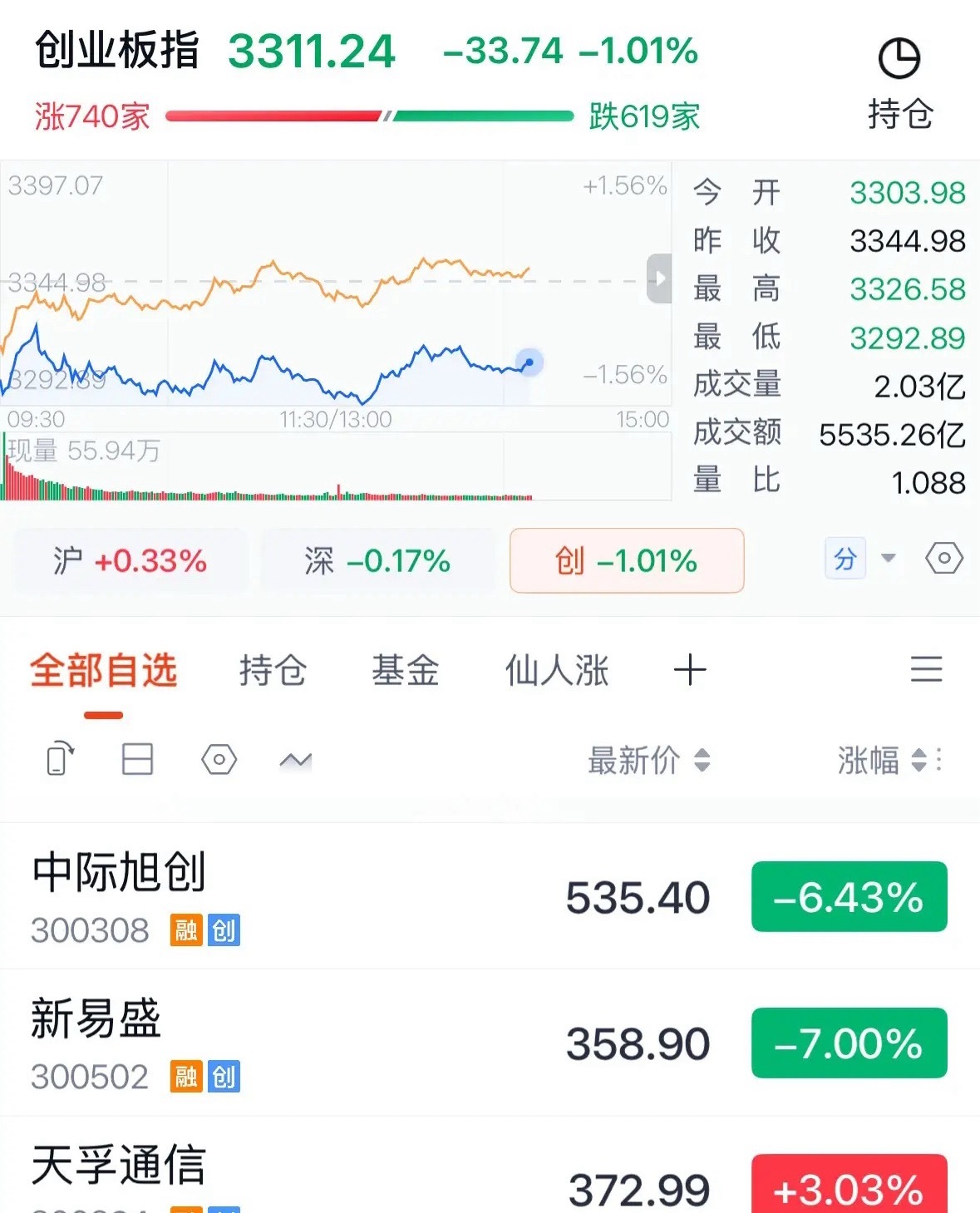Click the 融 badge under 中际旭创
980x1213 pixels.
point(187,931)
